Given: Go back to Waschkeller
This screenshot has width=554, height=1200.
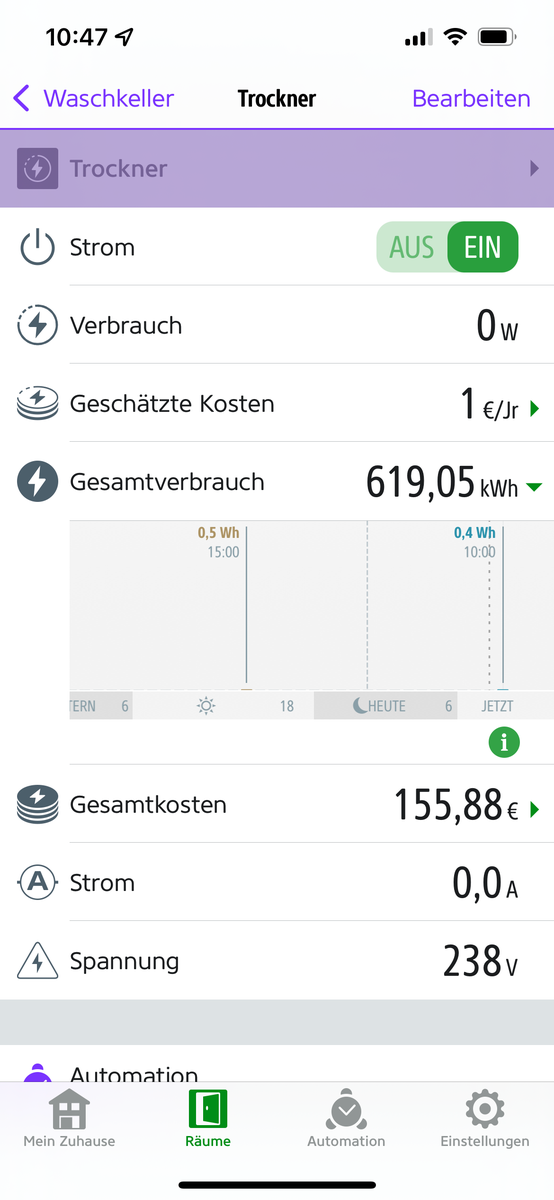Looking at the screenshot, I should point(93,98).
